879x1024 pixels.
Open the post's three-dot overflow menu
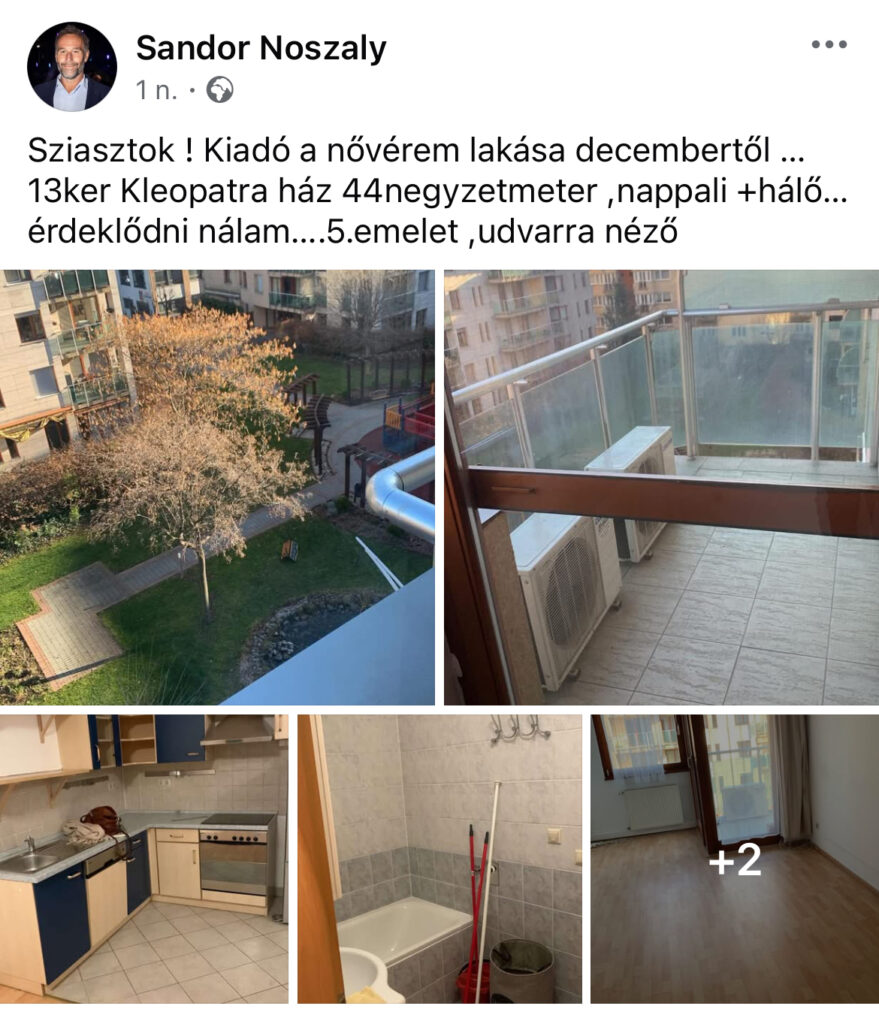[828, 45]
